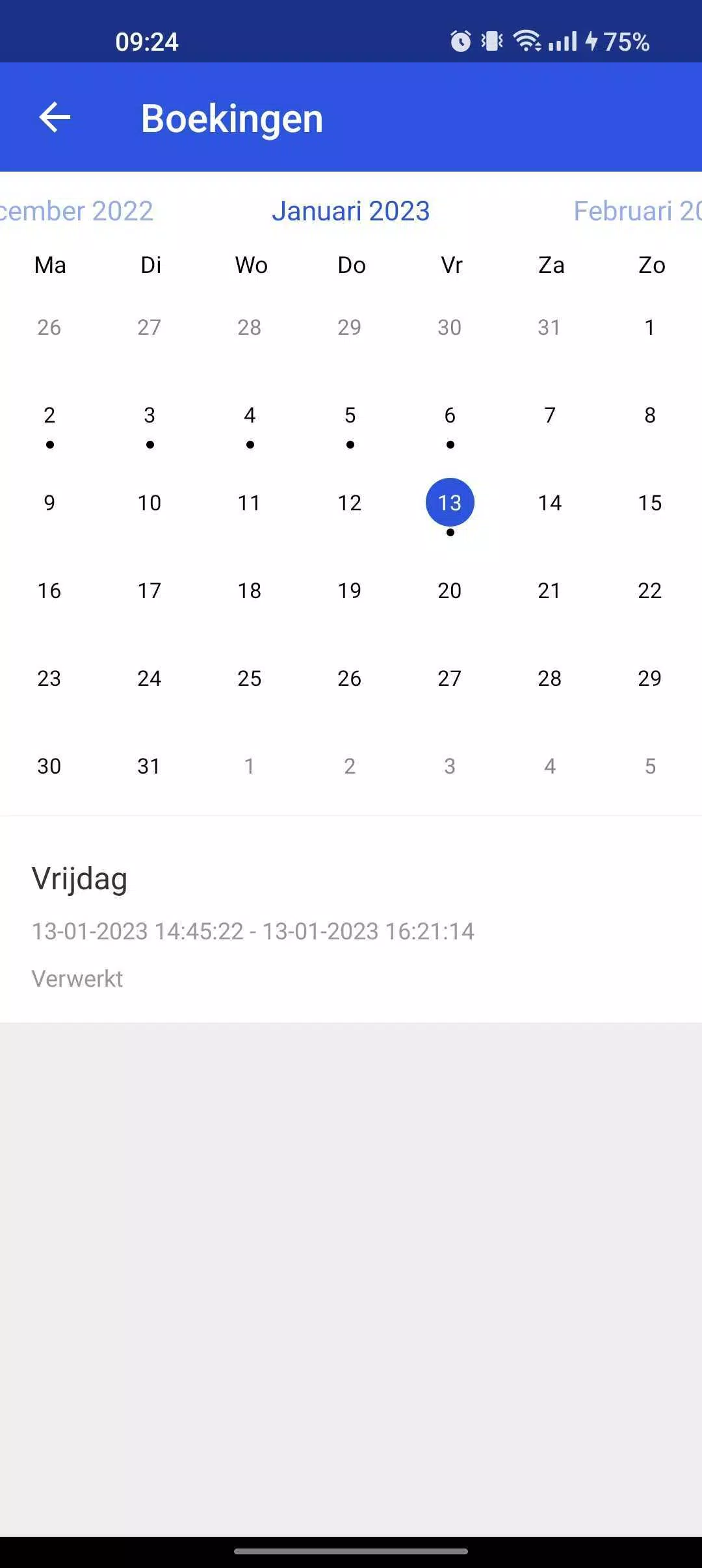Select the Boekingen title in header
The image size is (702, 1568).
pos(232,118)
